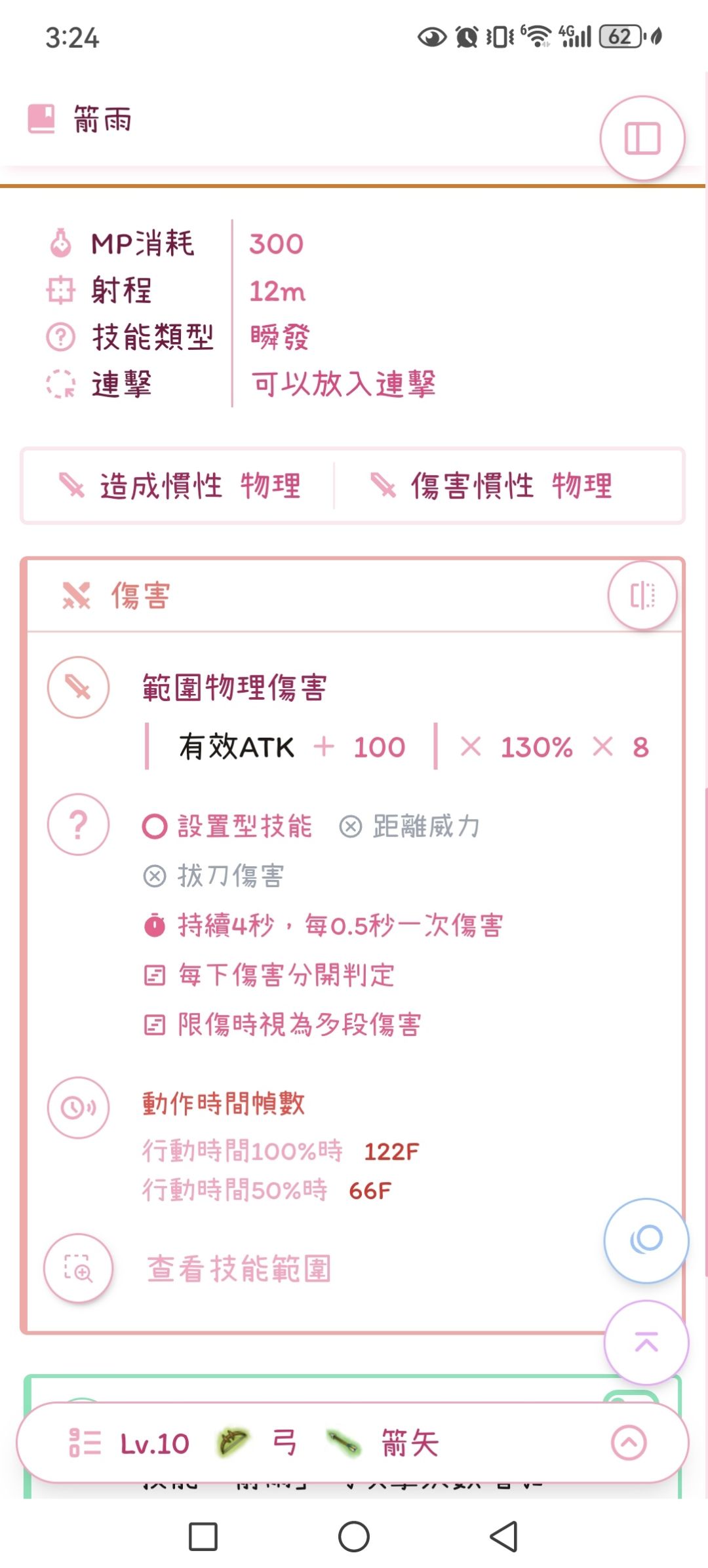
Task: Click the compare split icon on 傷害 panel
Action: 642,594
